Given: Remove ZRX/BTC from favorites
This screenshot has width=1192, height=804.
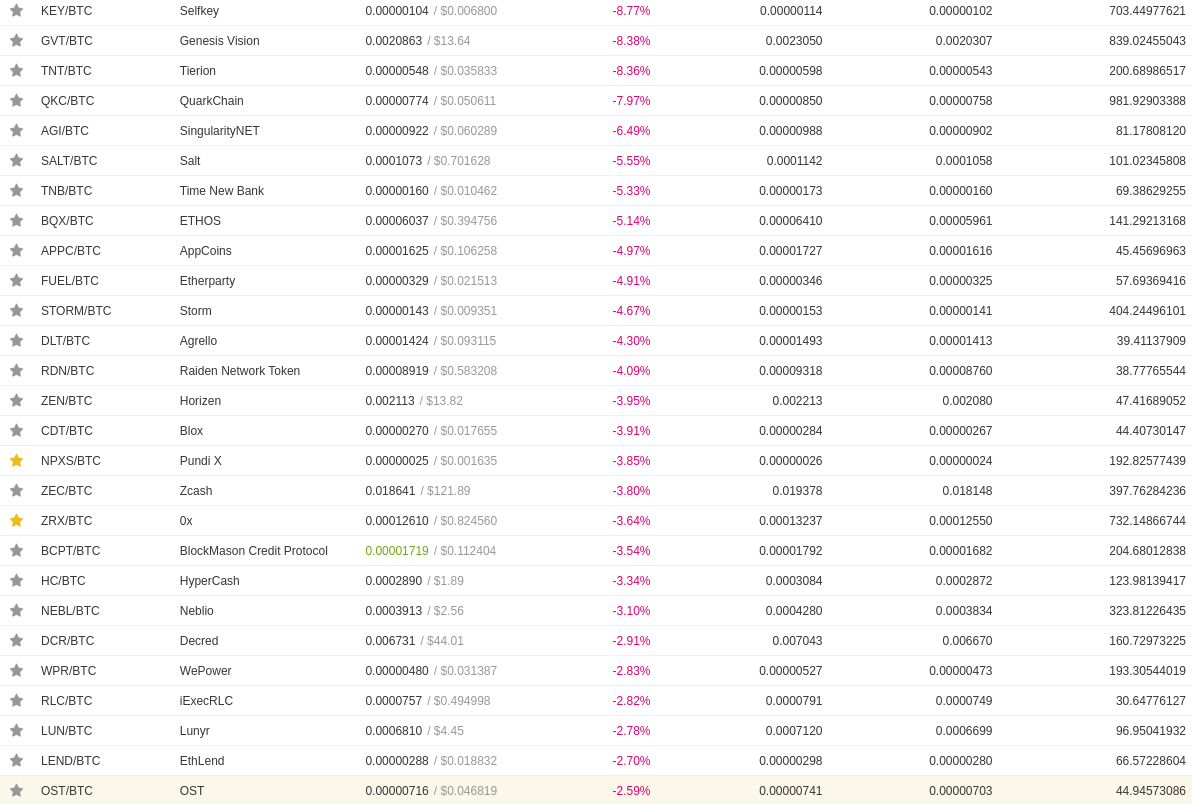Looking at the screenshot, I should pos(16,521).
